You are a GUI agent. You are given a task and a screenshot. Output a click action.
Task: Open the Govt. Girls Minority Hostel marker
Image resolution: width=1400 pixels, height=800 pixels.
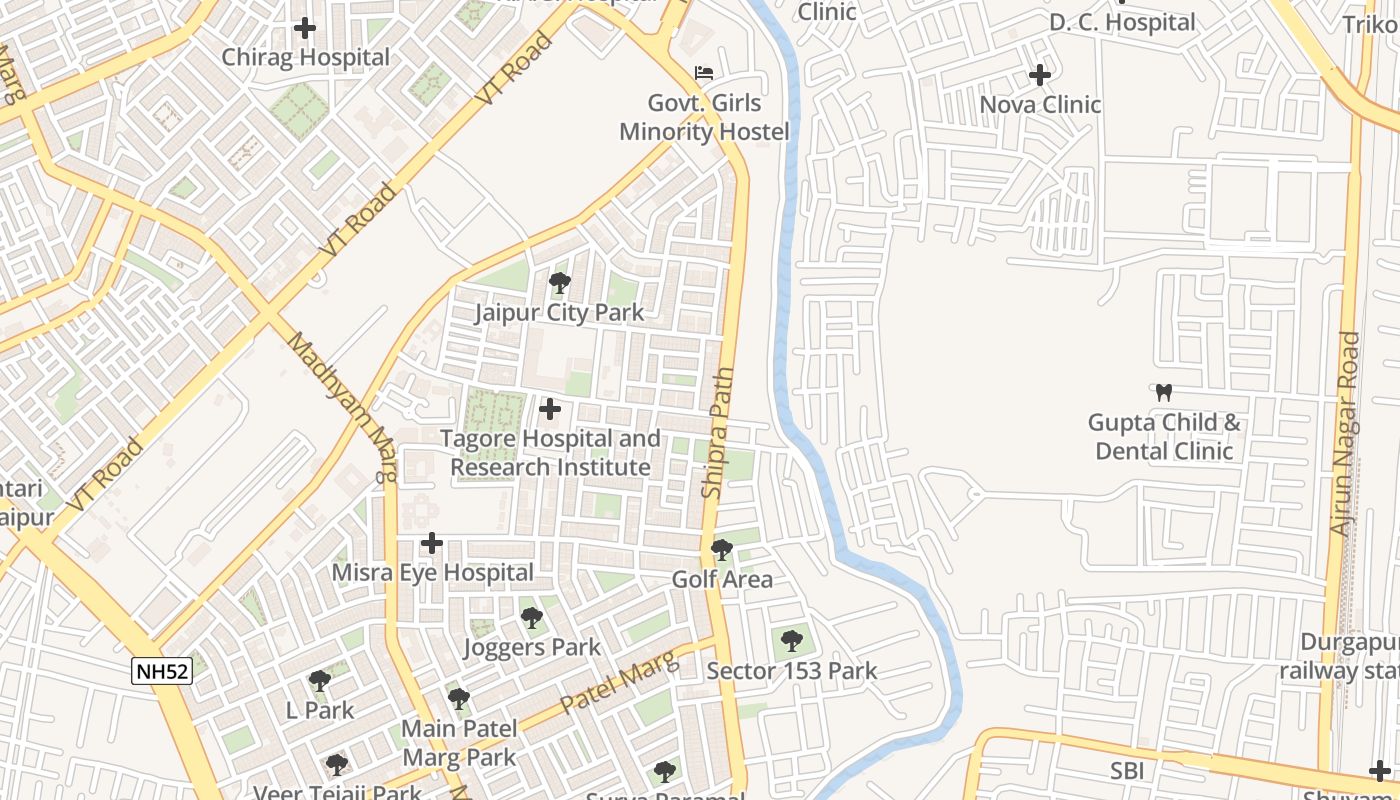point(704,73)
